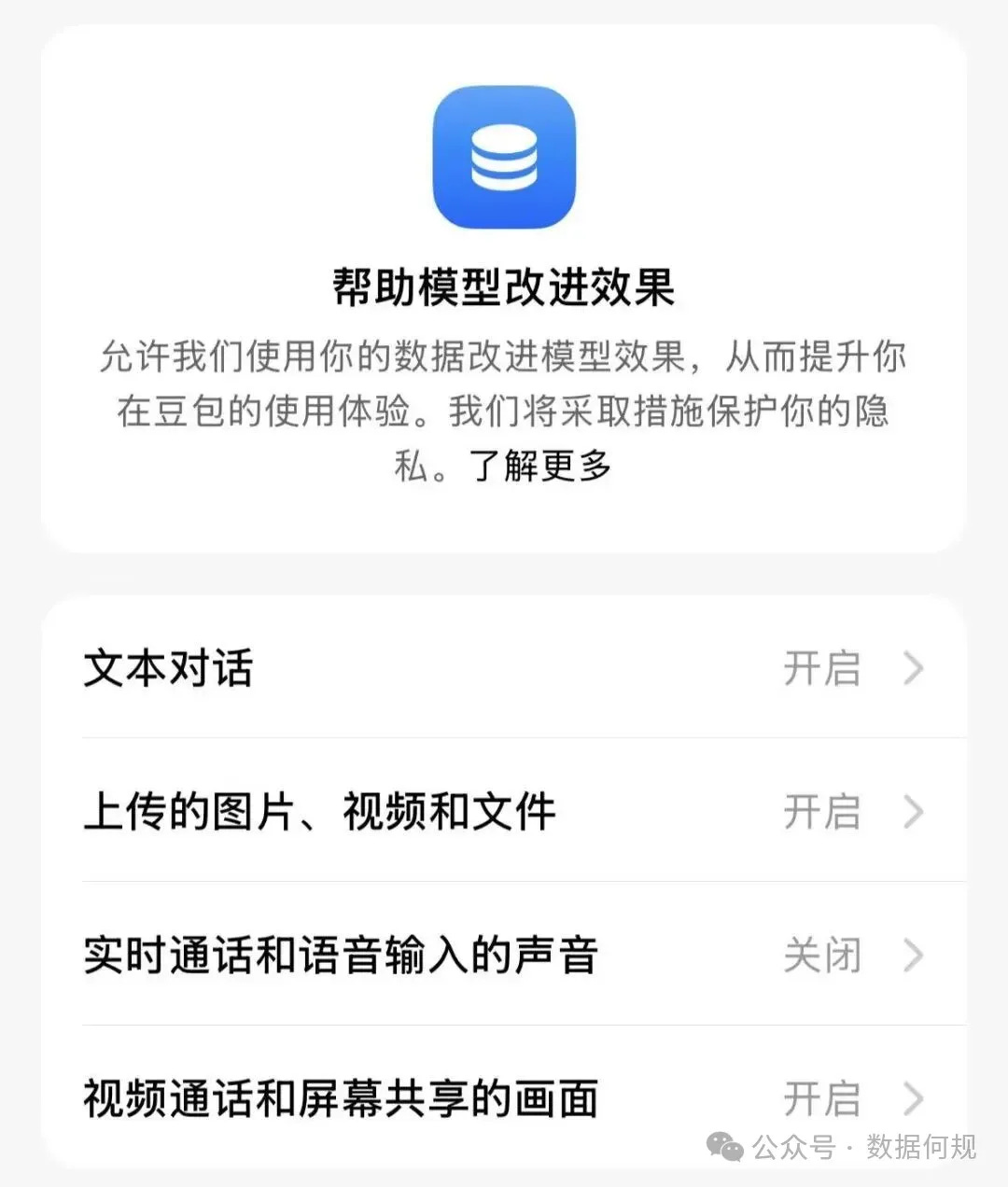Turn off 上传的图片、视频和文件 sharing
Viewport: 1008px width, 1187px height.
click(x=821, y=812)
